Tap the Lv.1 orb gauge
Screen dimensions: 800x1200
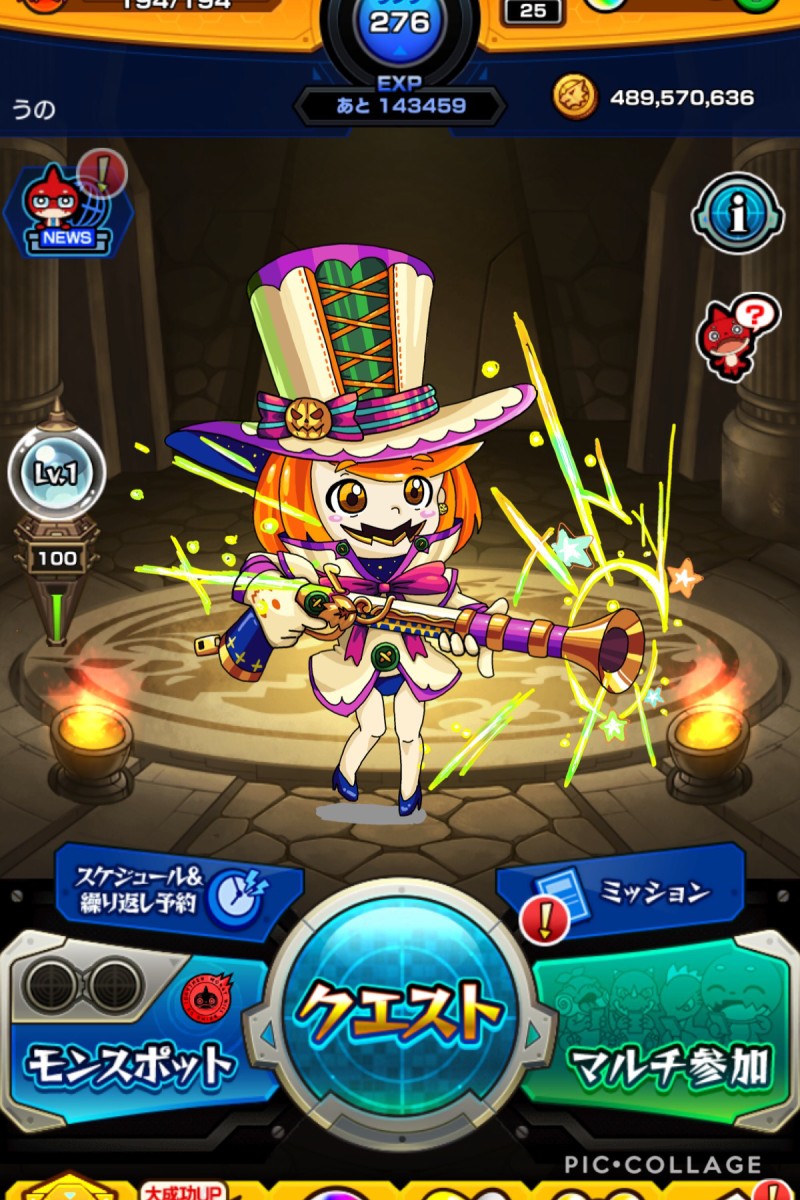pos(56,474)
